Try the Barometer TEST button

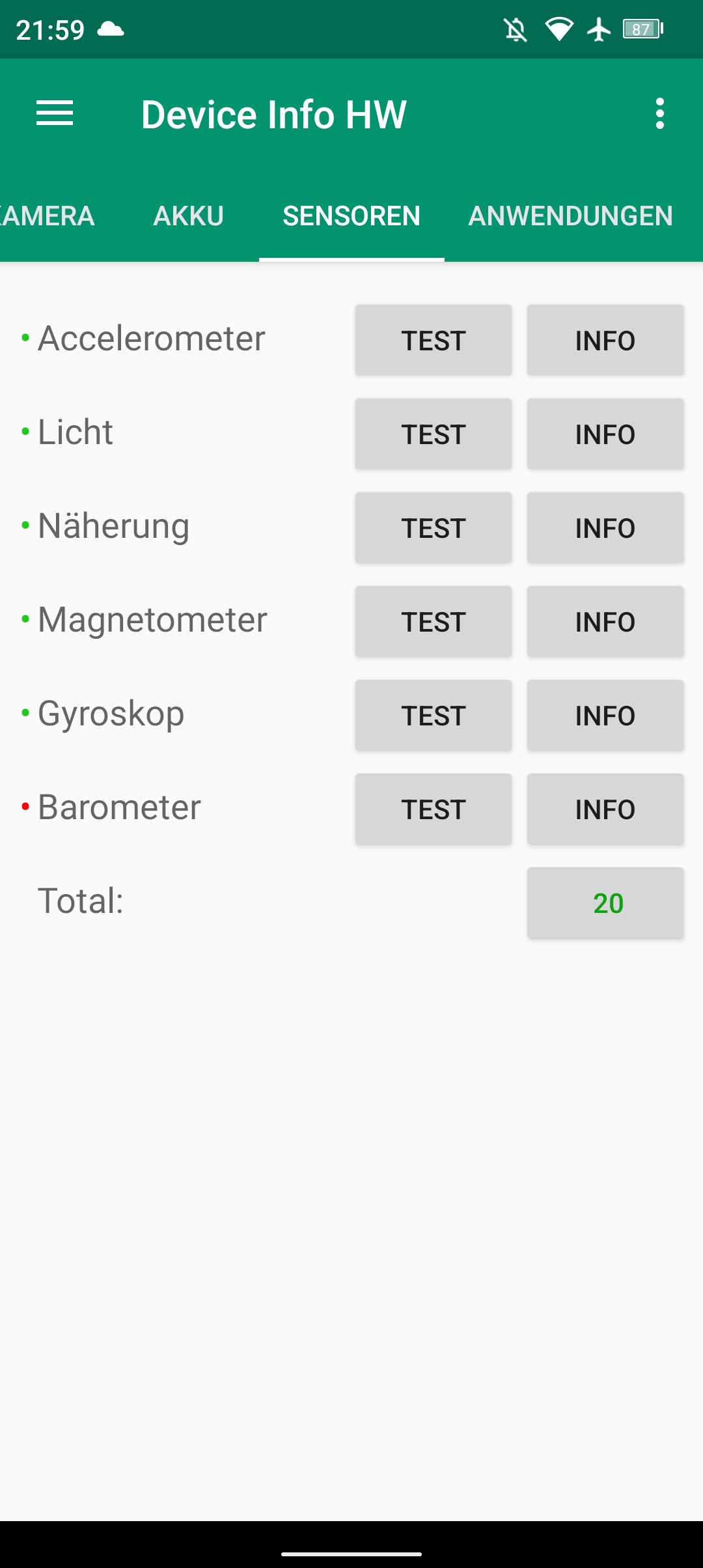coord(434,809)
